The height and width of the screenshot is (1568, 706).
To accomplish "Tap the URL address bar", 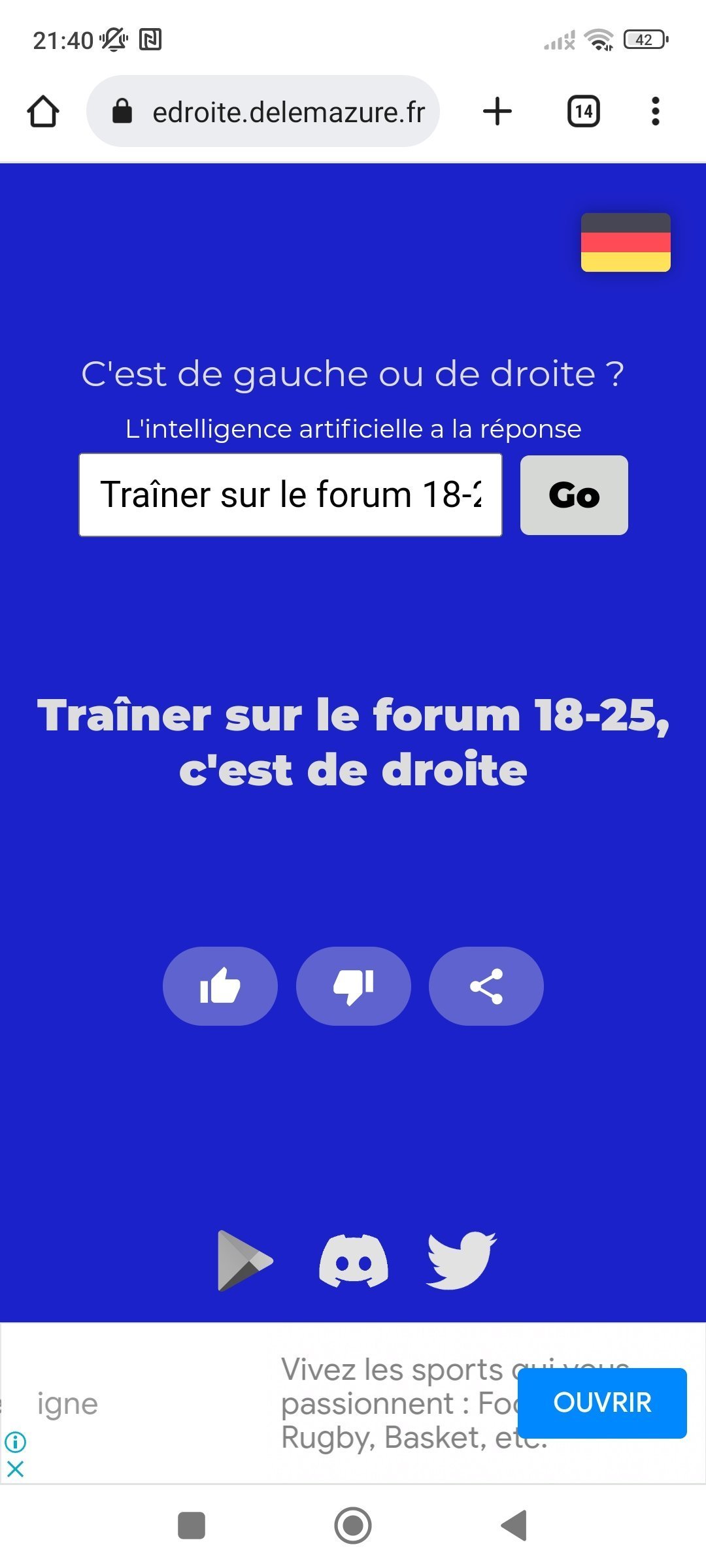I will coord(263,111).
